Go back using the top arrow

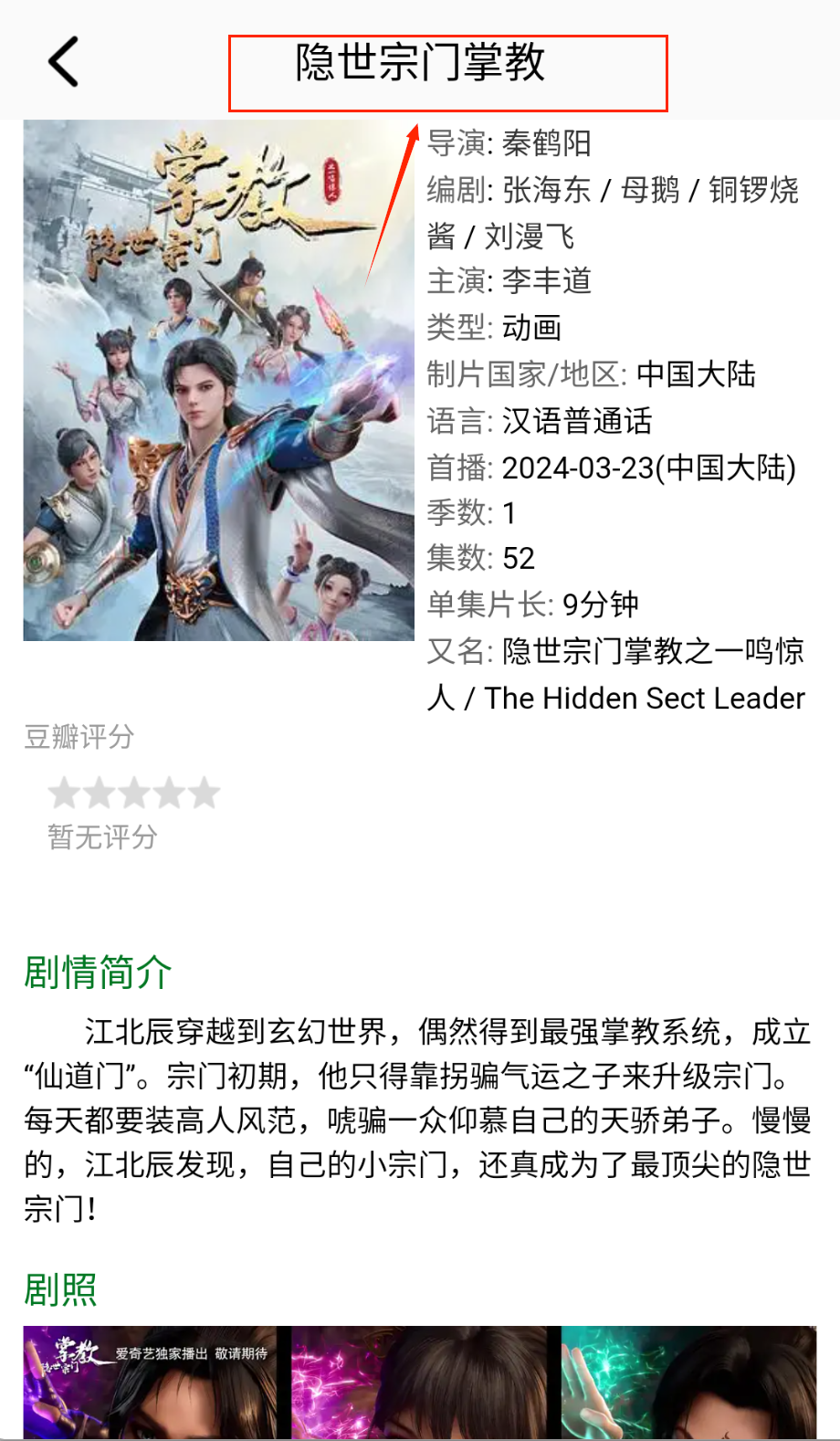64,62
